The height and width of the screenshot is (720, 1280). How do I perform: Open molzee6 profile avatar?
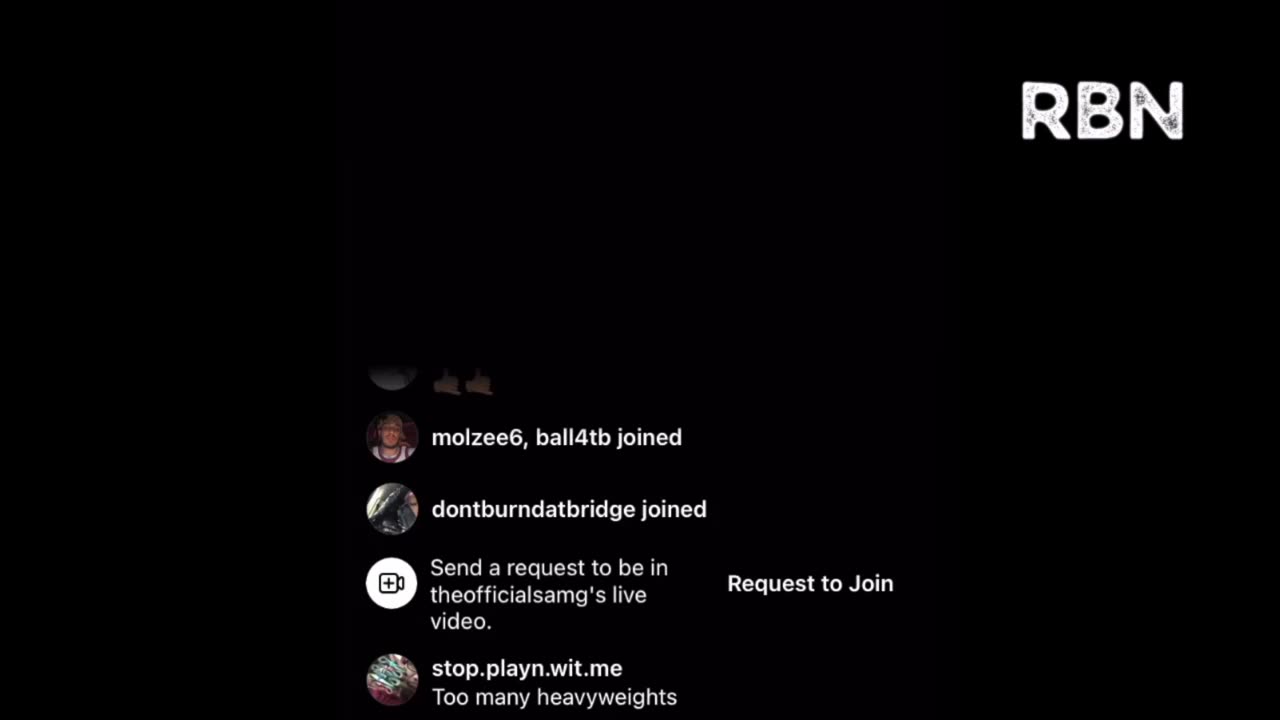coord(392,437)
